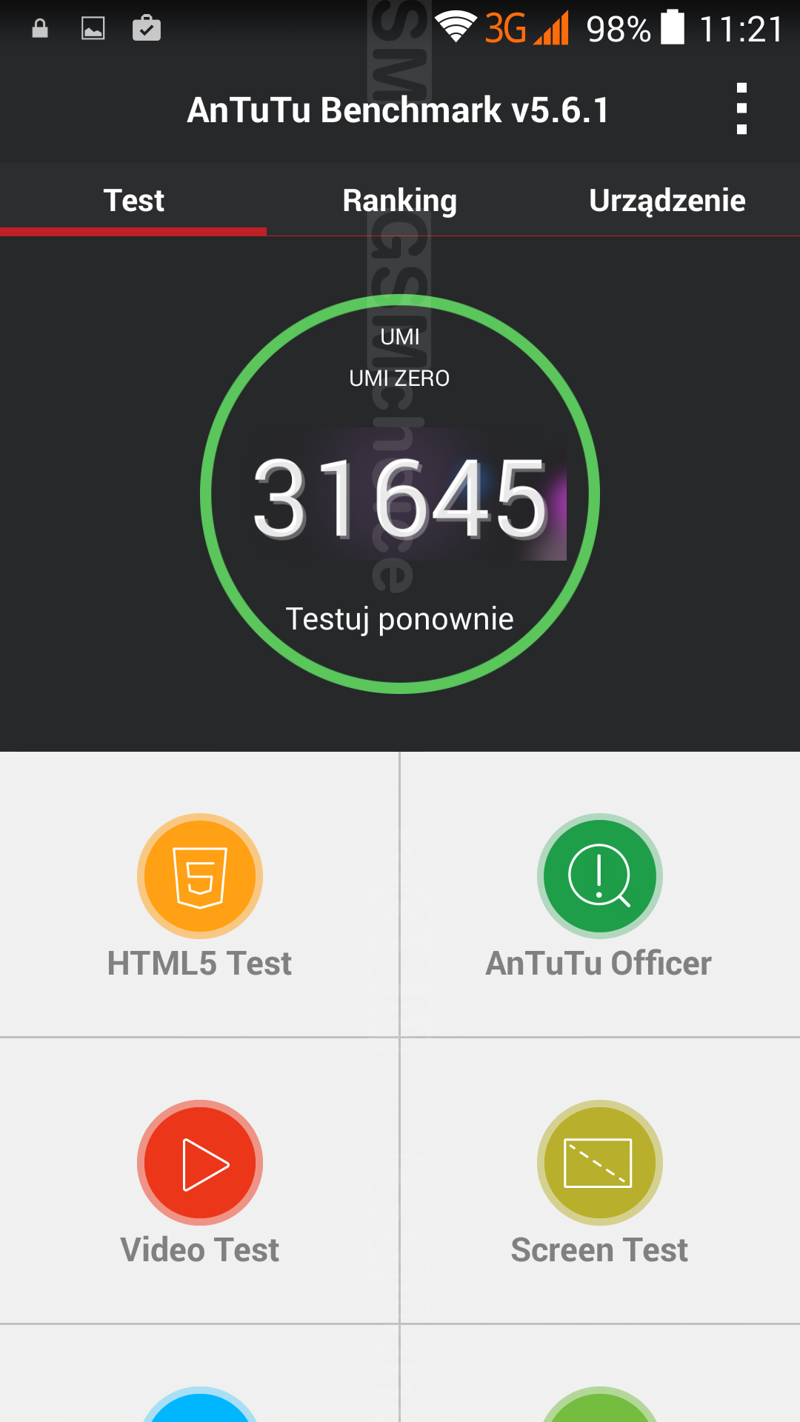
Task: Open the overflow menu
Action: pos(741,109)
